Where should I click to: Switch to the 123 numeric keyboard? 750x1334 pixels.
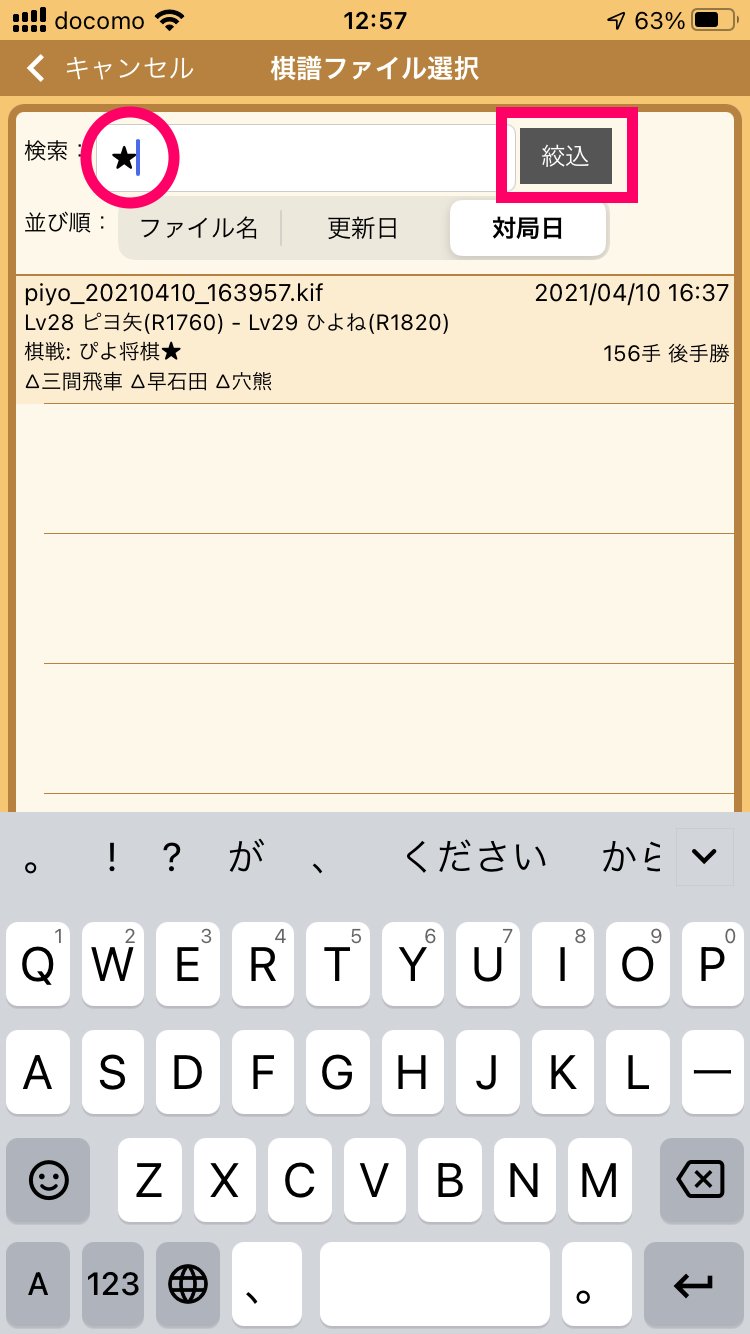click(113, 1283)
